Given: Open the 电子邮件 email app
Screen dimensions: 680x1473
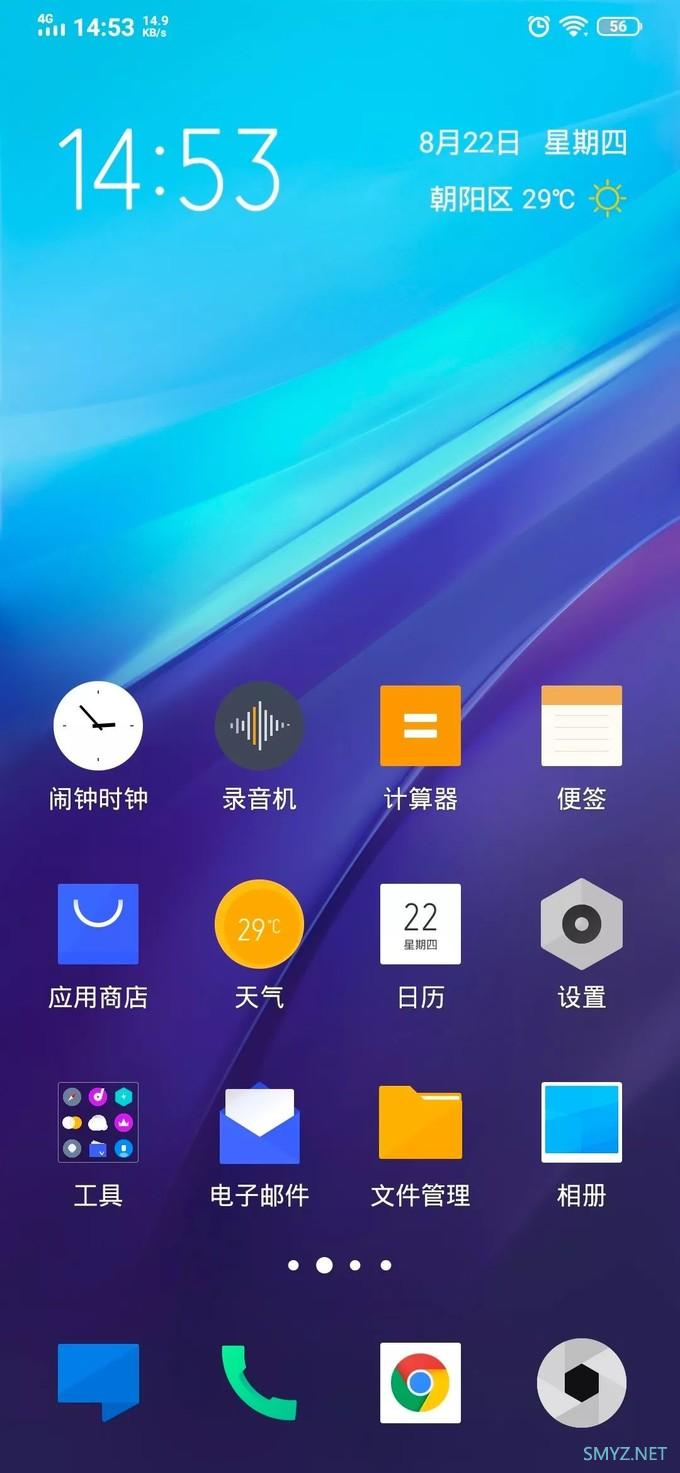Looking at the screenshot, I should 259,1122.
